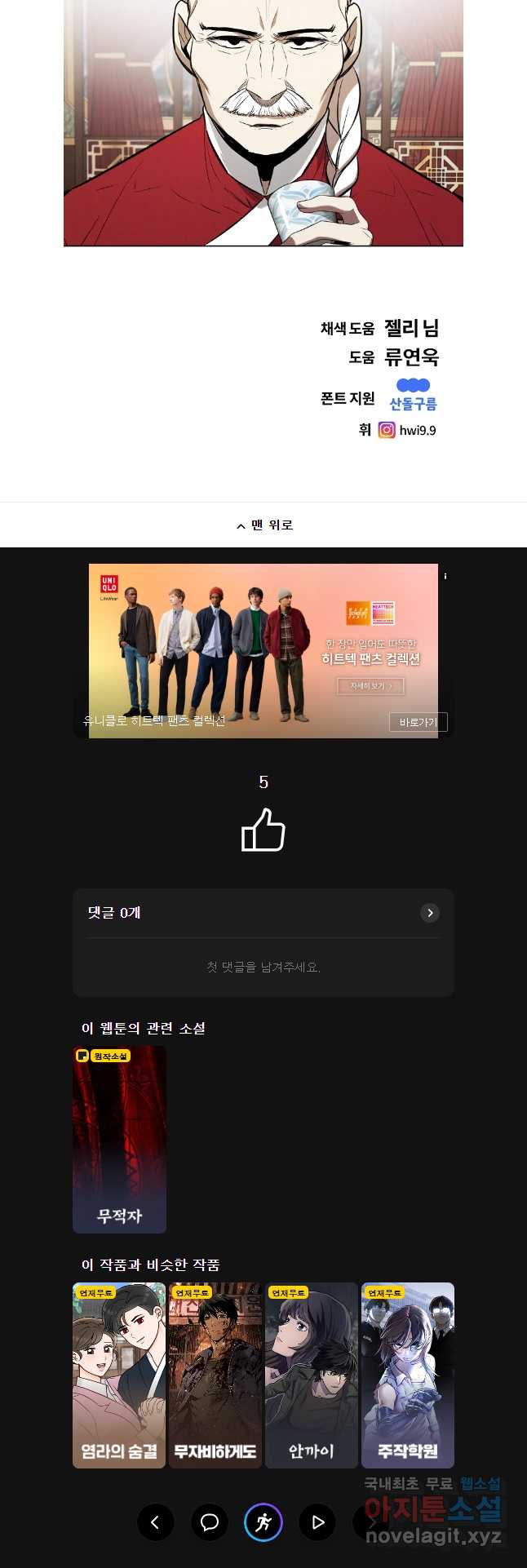
Task: Open the webtoon 무자비하게도
Action: [215, 1375]
